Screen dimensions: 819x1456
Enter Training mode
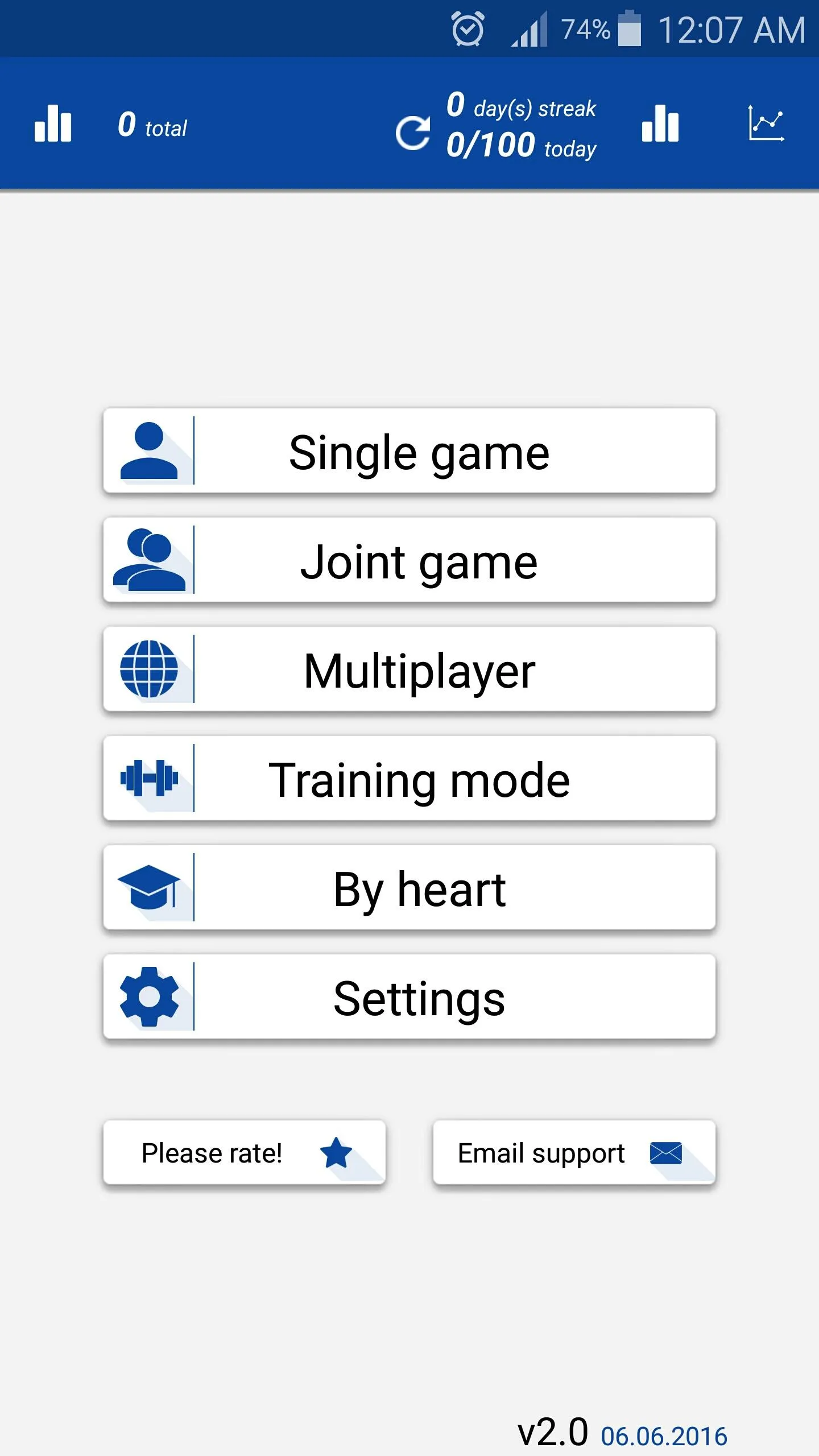[409, 778]
